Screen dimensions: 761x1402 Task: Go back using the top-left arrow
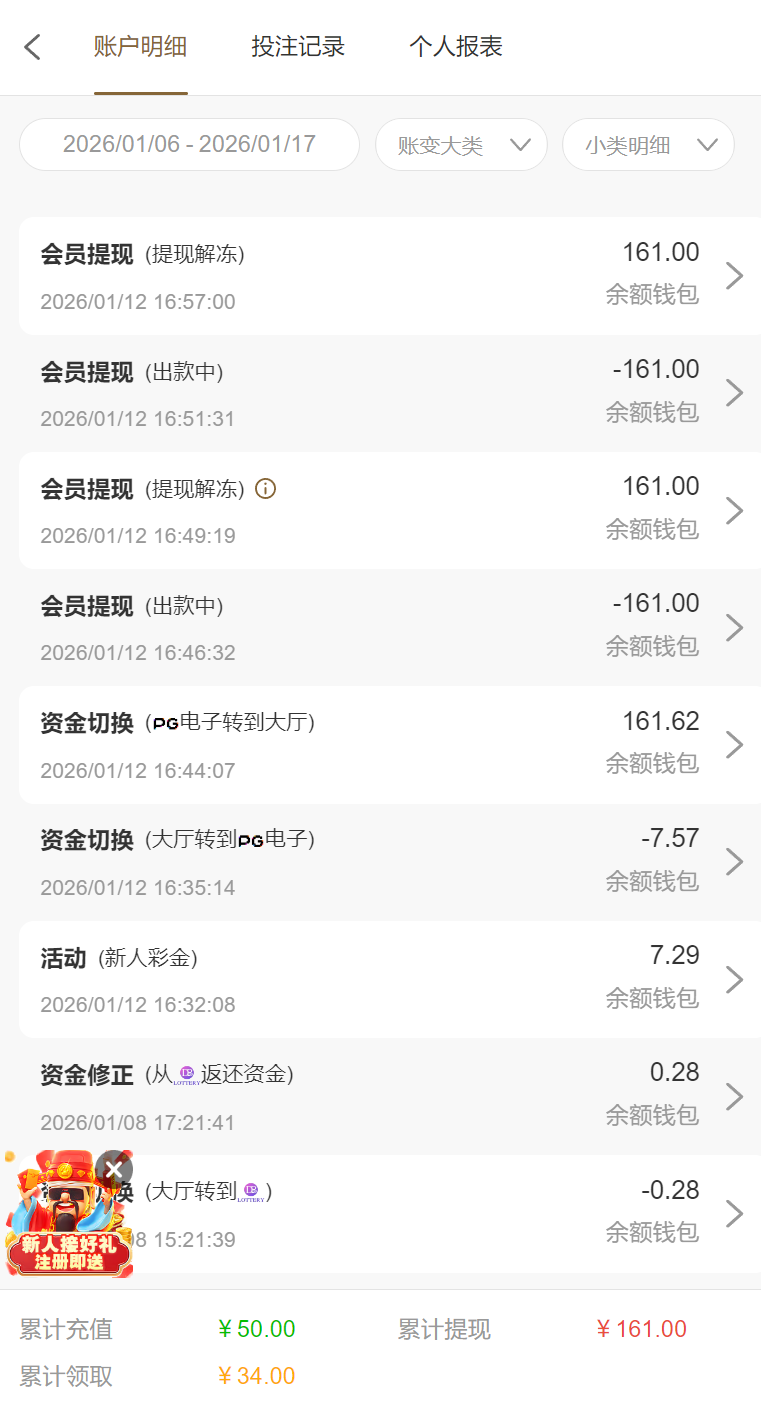click(33, 47)
